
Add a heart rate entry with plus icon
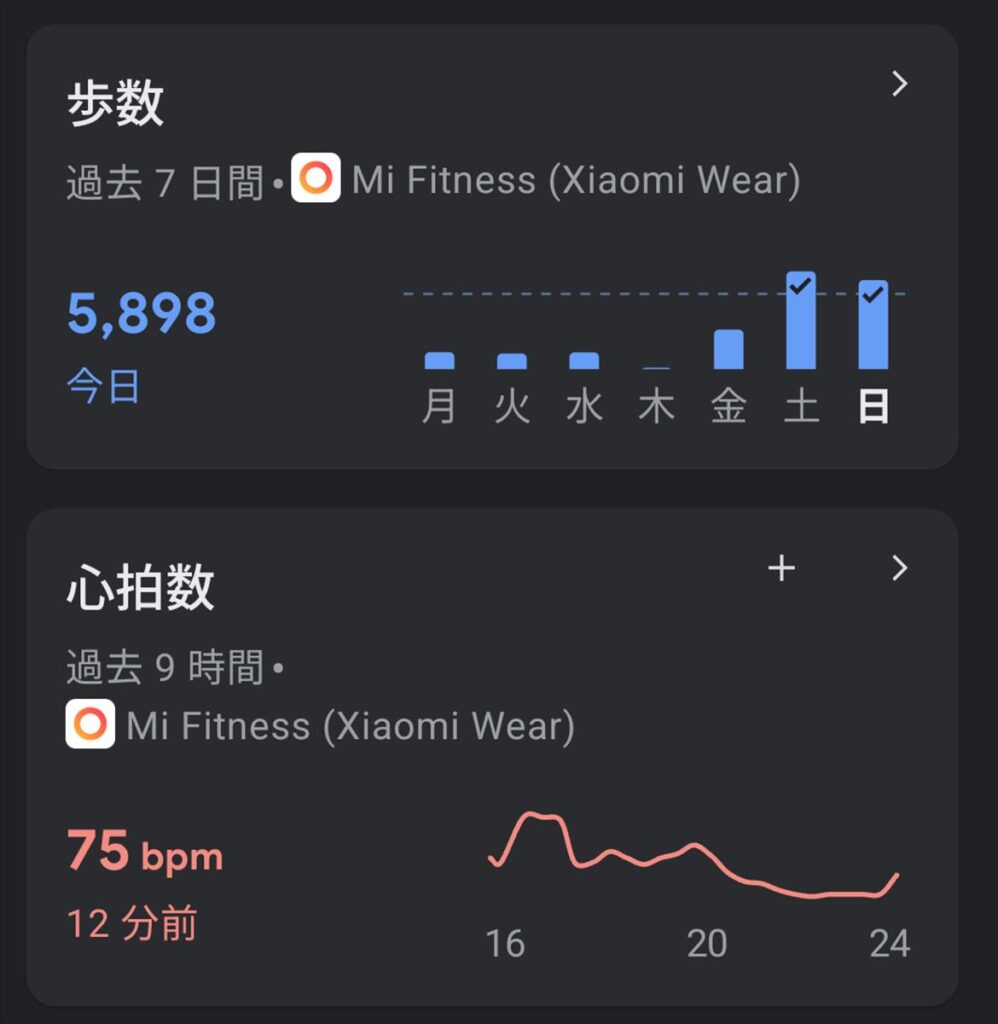click(x=781, y=569)
